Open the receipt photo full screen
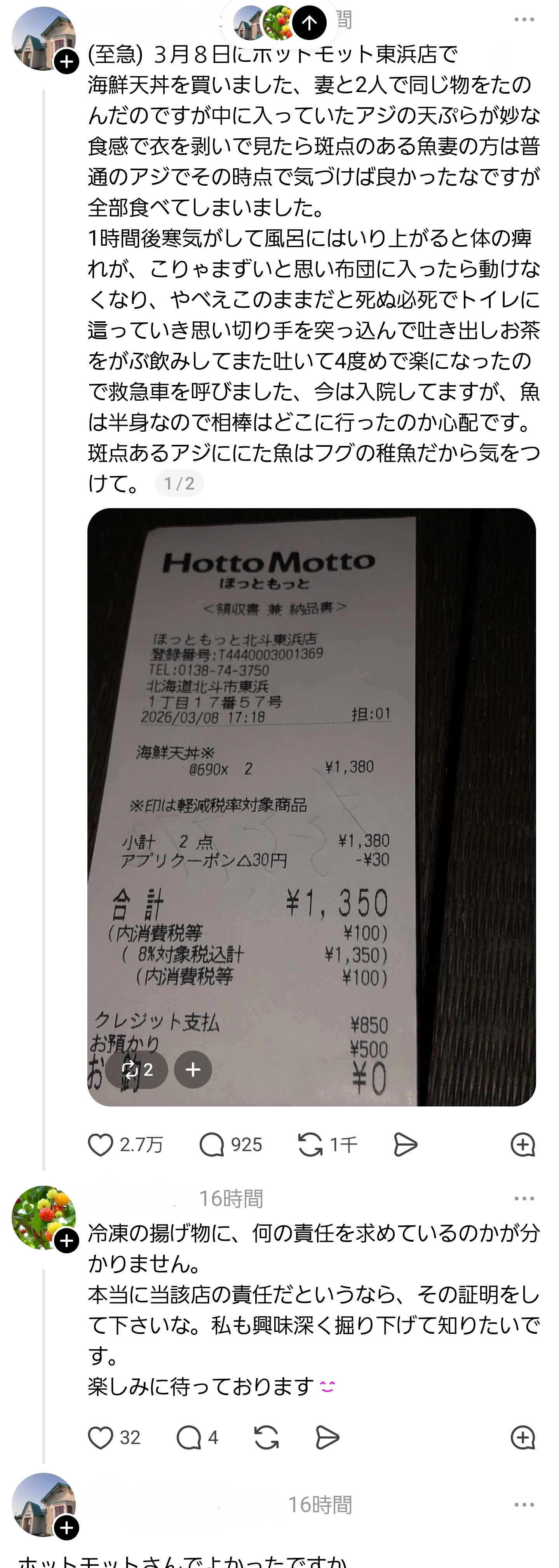The image size is (559, 1568). point(311,791)
